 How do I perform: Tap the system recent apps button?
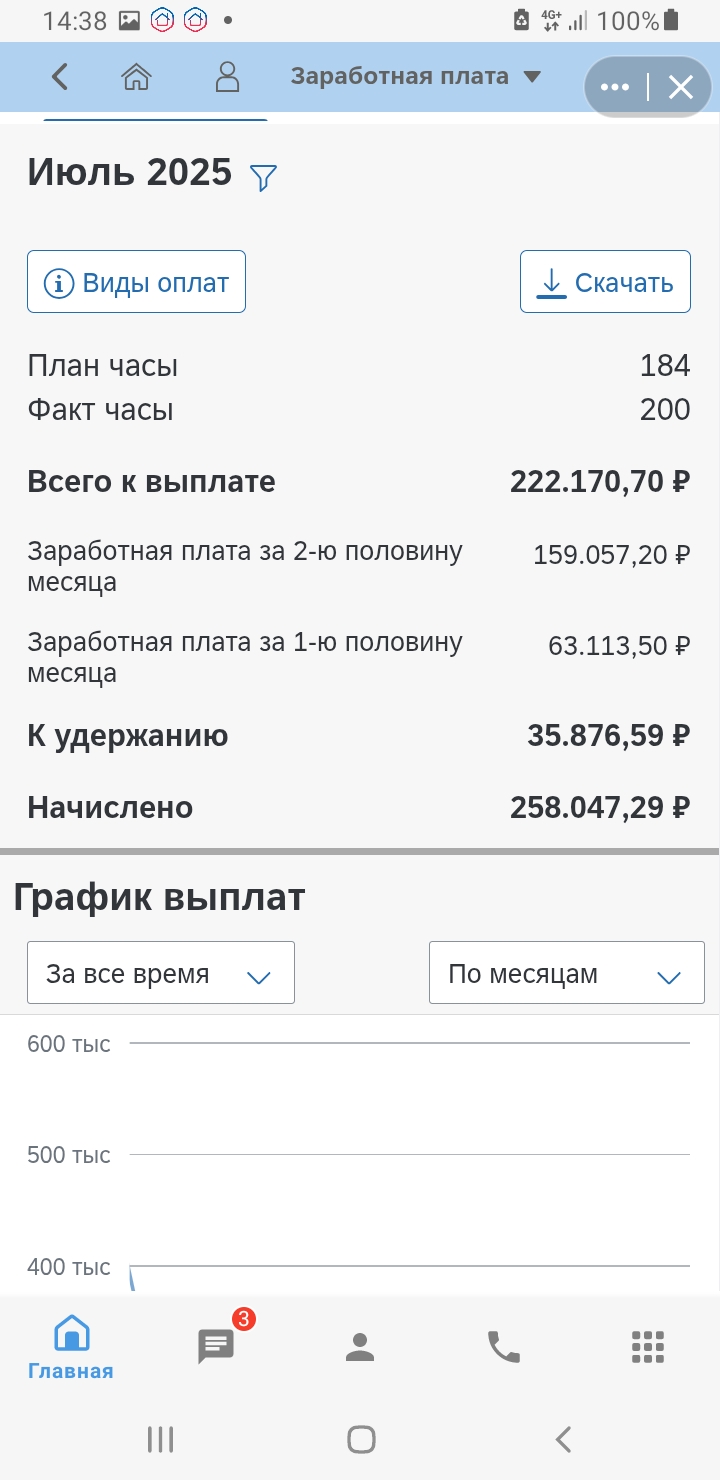coord(160,1439)
